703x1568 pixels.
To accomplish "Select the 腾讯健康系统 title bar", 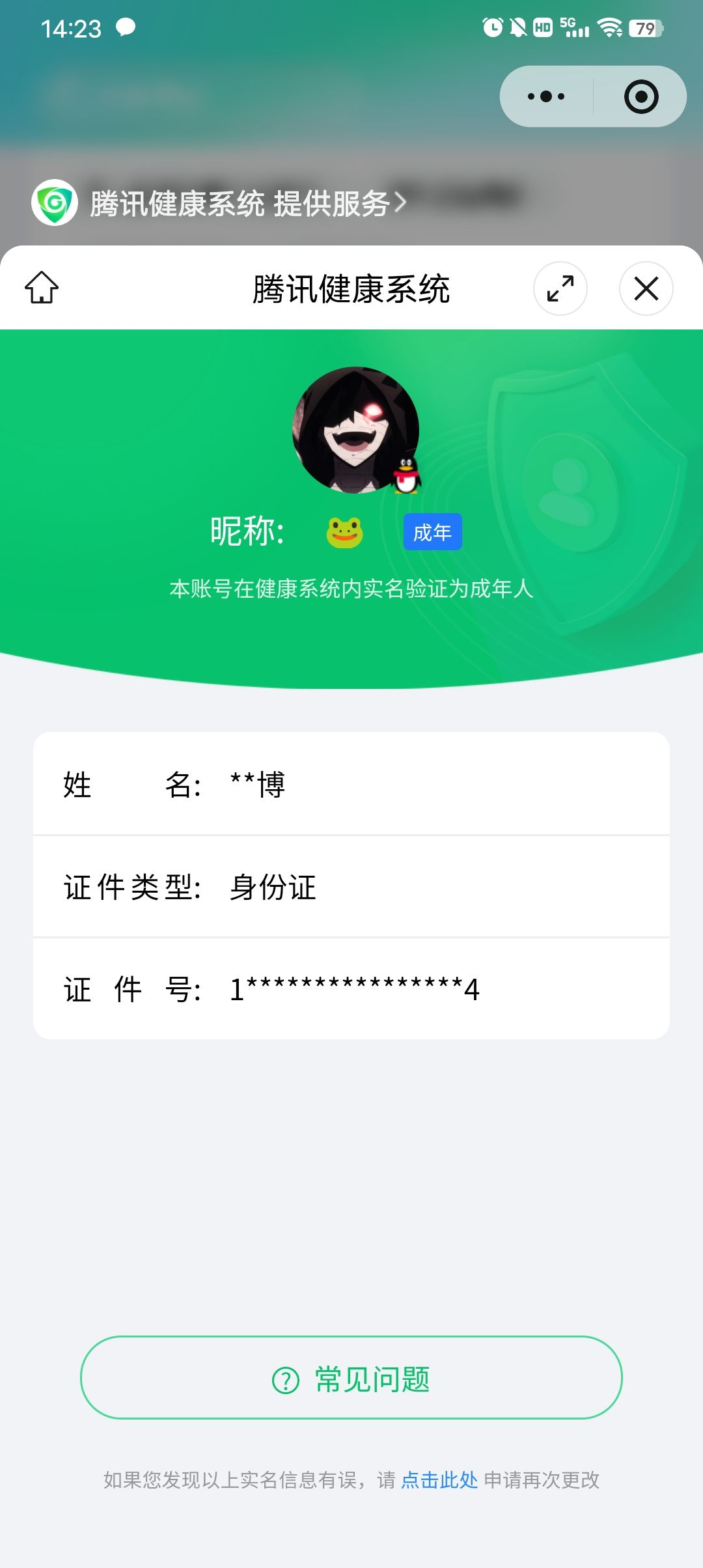I will (x=351, y=288).
